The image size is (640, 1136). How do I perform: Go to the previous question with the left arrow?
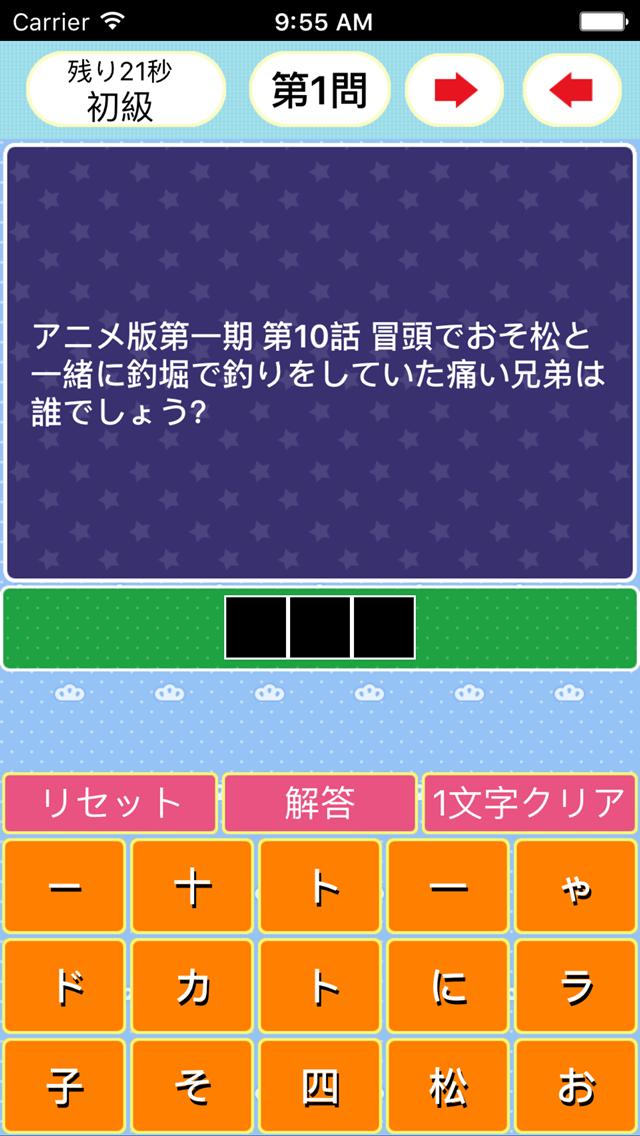click(x=572, y=90)
